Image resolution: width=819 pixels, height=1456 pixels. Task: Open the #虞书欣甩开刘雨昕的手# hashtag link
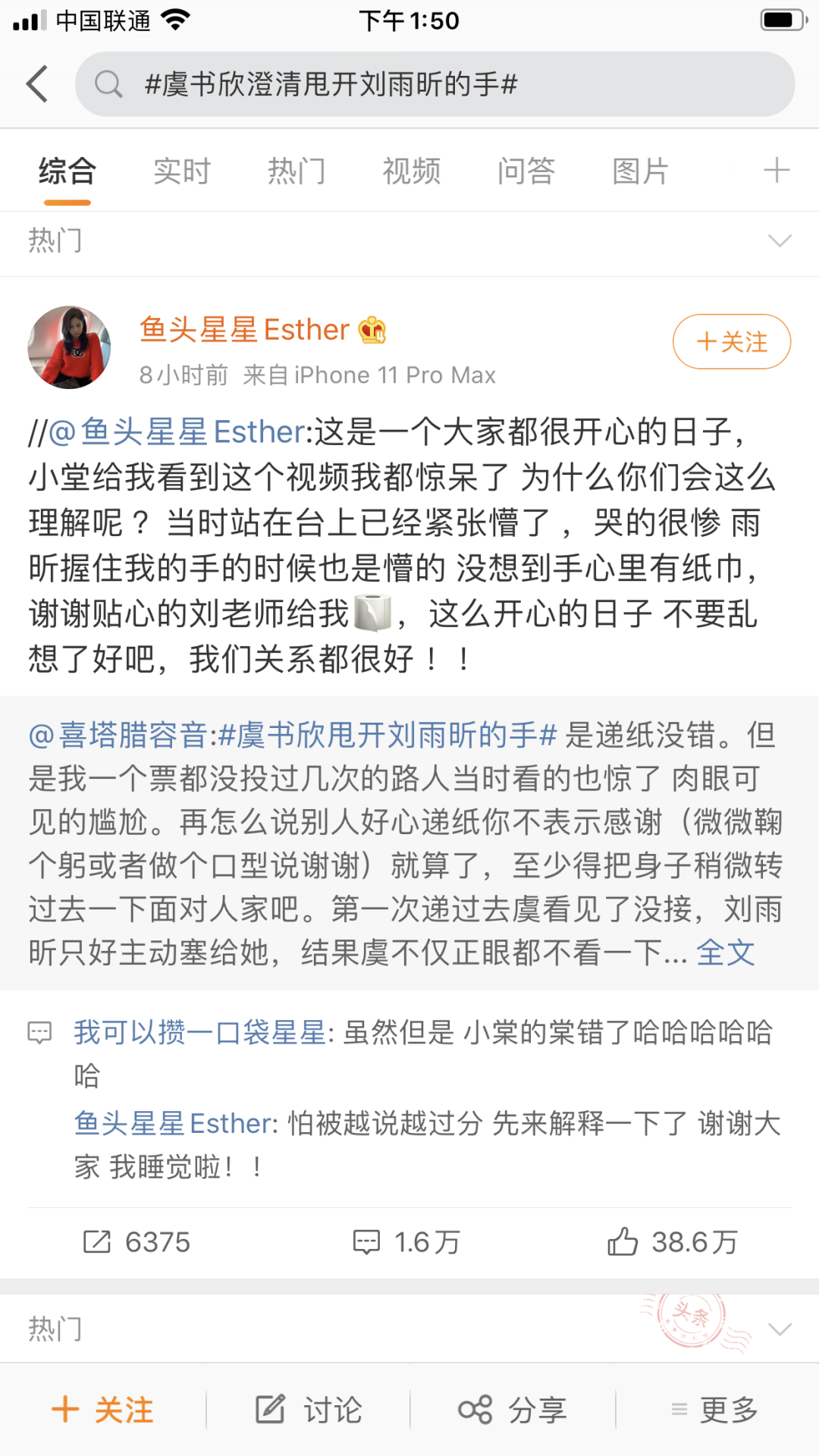[388, 736]
